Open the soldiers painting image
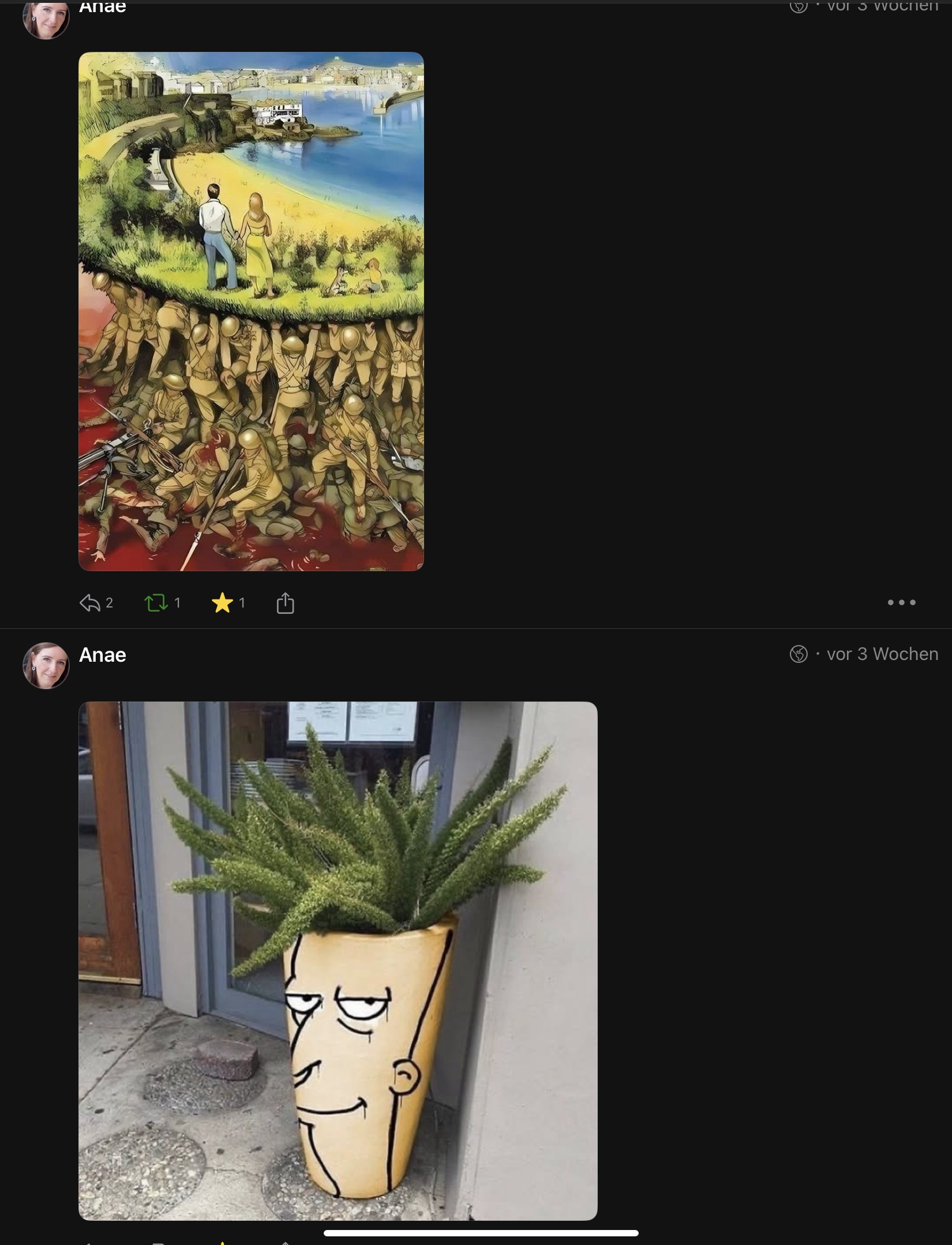This screenshot has width=952, height=1245. [251, 312]
